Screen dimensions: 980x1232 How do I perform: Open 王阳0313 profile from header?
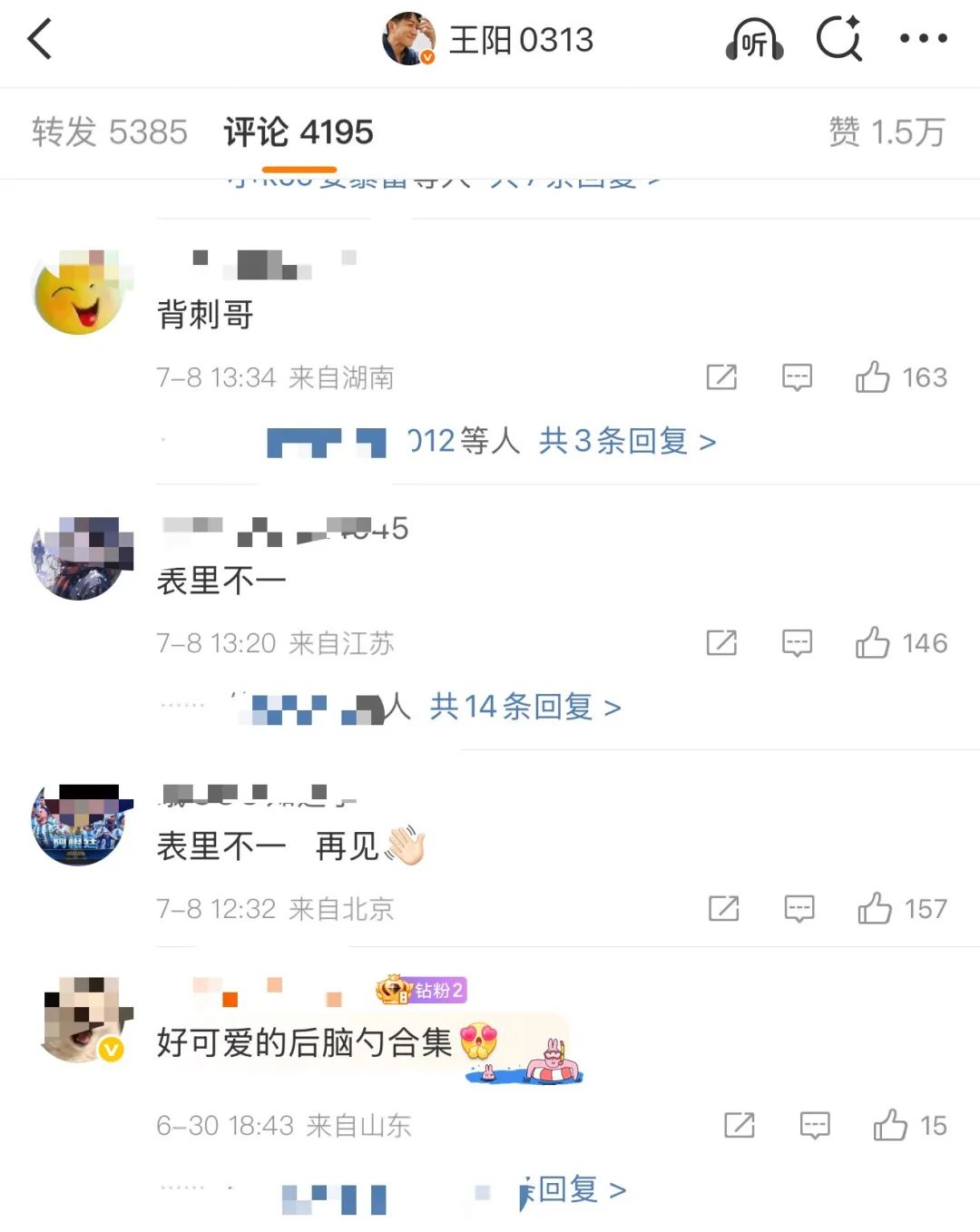488,40
